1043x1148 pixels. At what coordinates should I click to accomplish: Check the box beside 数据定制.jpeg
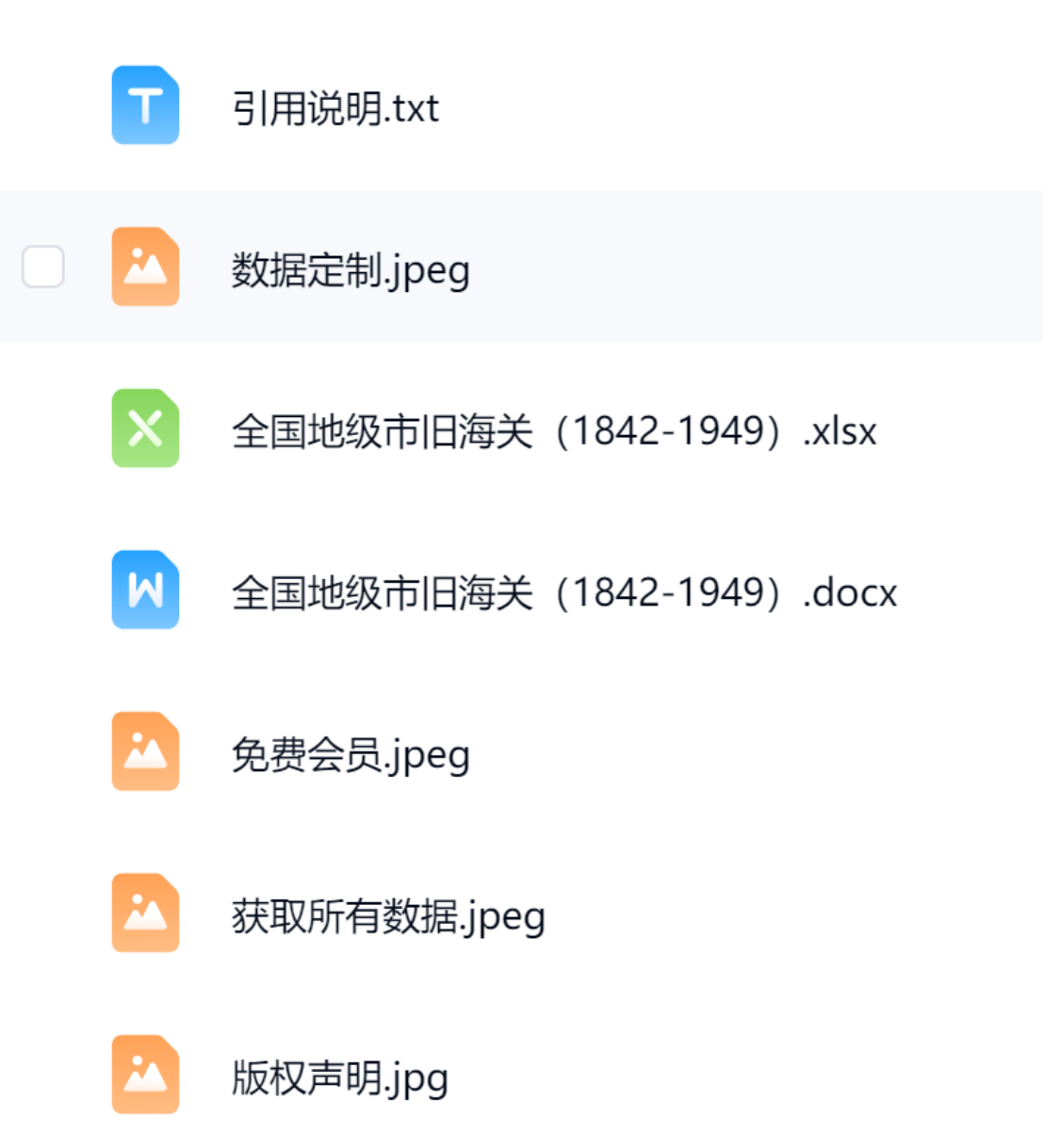[43, 267]
